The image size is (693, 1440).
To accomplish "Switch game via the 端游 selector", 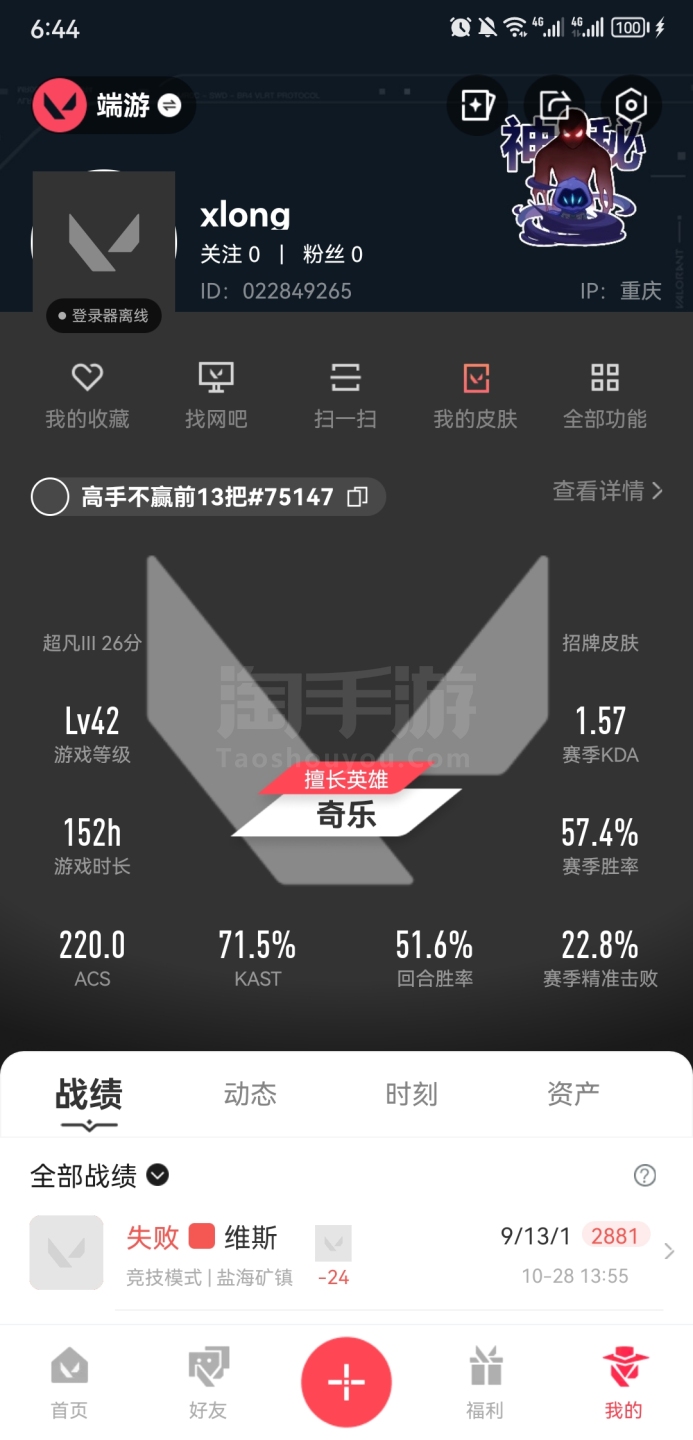I will pyautogui.click(x=113, y=105).
